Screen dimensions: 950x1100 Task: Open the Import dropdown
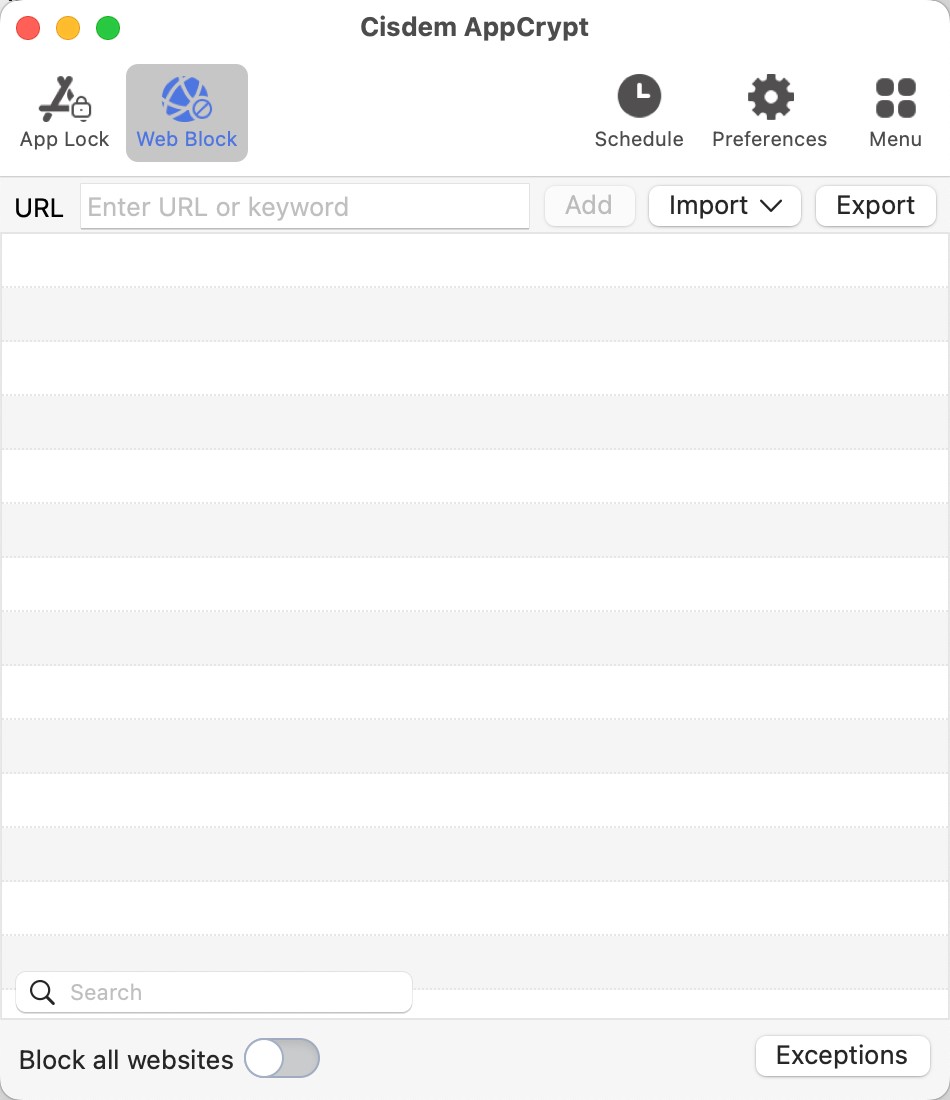pos(724,206)
